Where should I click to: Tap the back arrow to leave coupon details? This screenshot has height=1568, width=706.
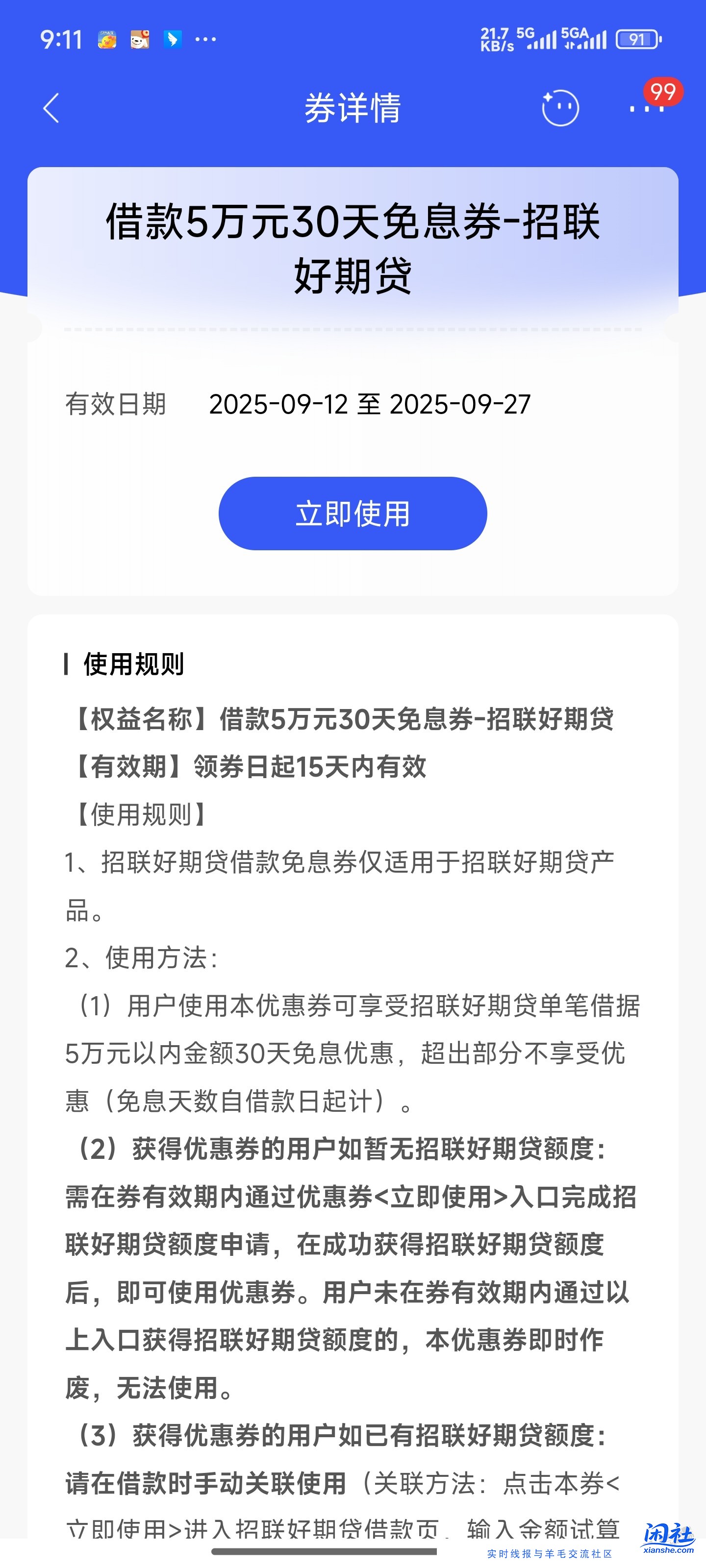(51, 107)
